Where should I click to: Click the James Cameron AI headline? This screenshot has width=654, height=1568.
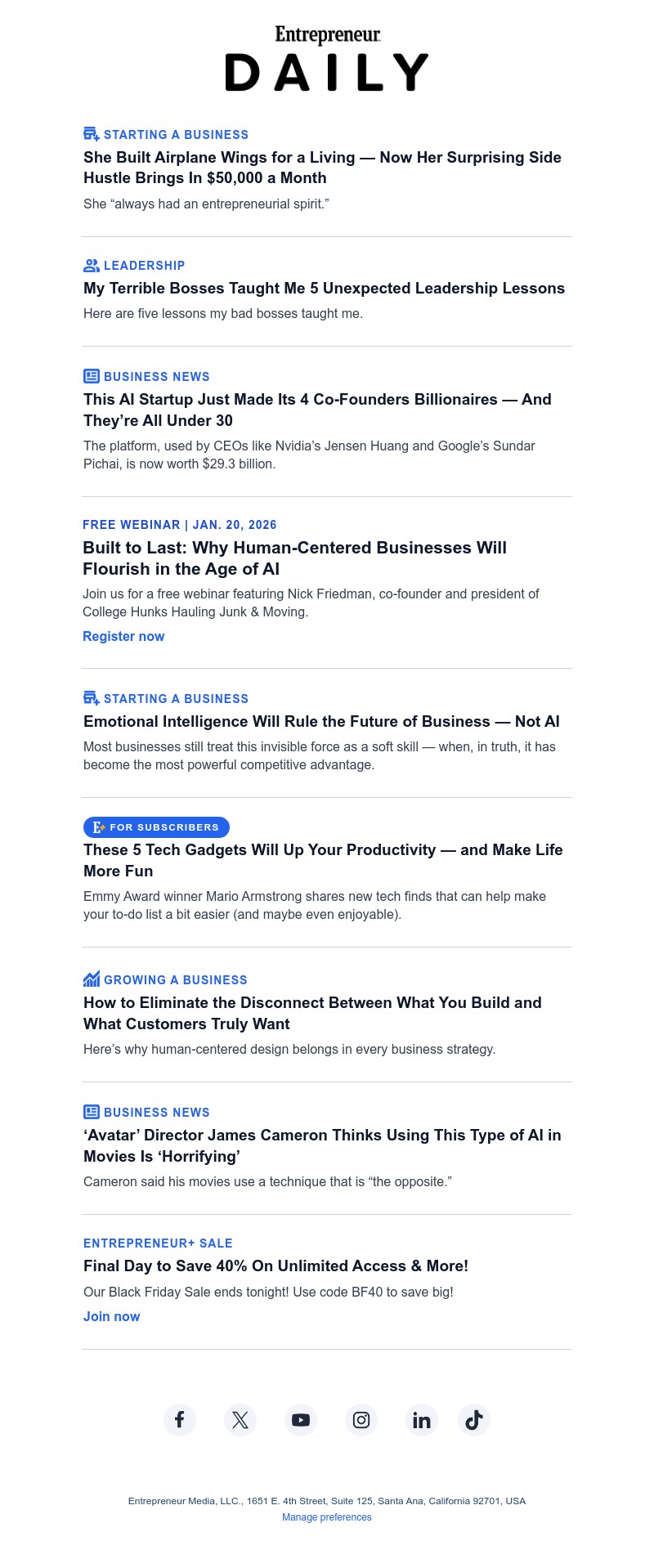tap(322, 1145)
